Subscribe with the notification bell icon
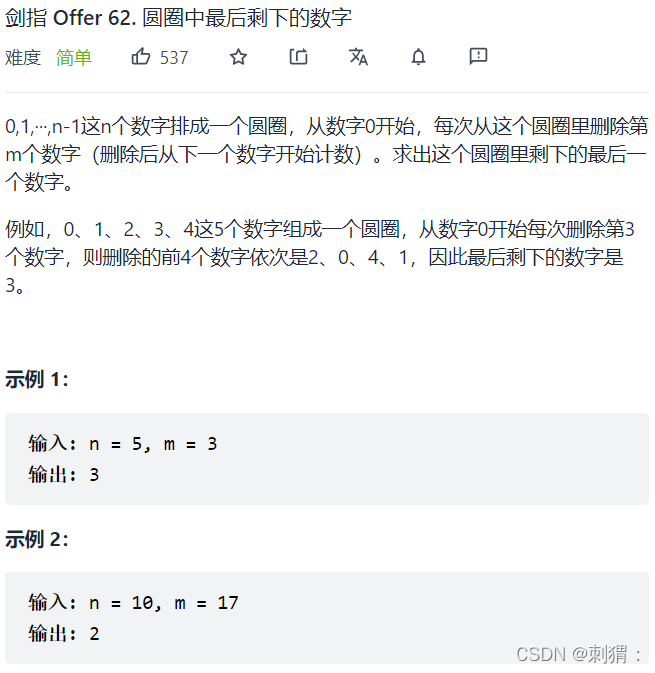The height and width of the screenshot is (673, 655). (418, 57)
